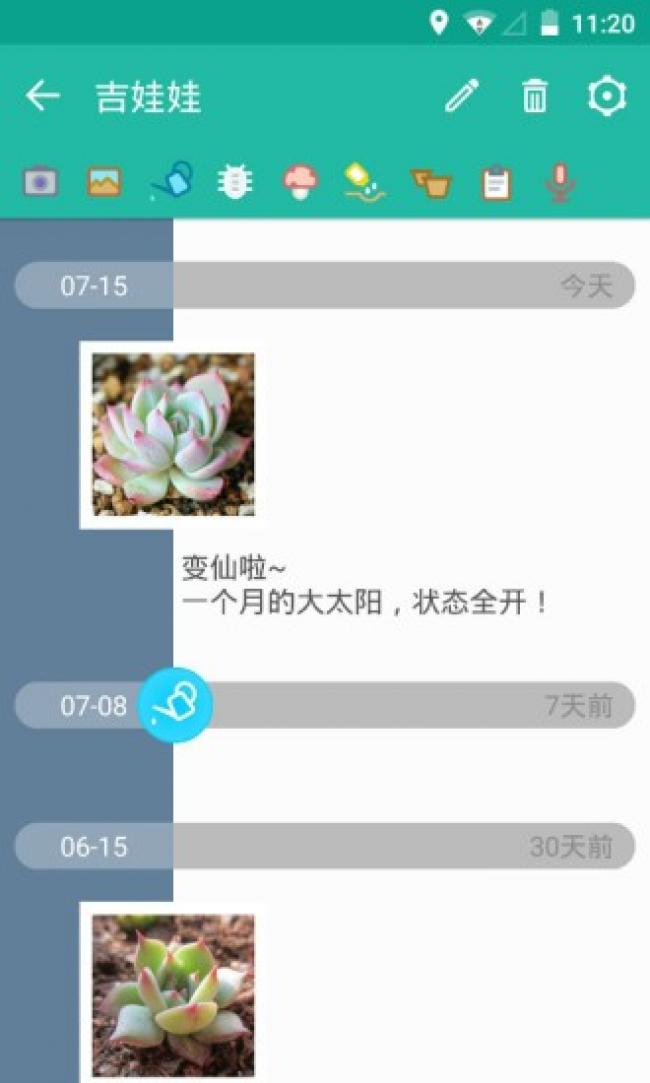Log fertilizing with fertilizer icon

(364, 182)
